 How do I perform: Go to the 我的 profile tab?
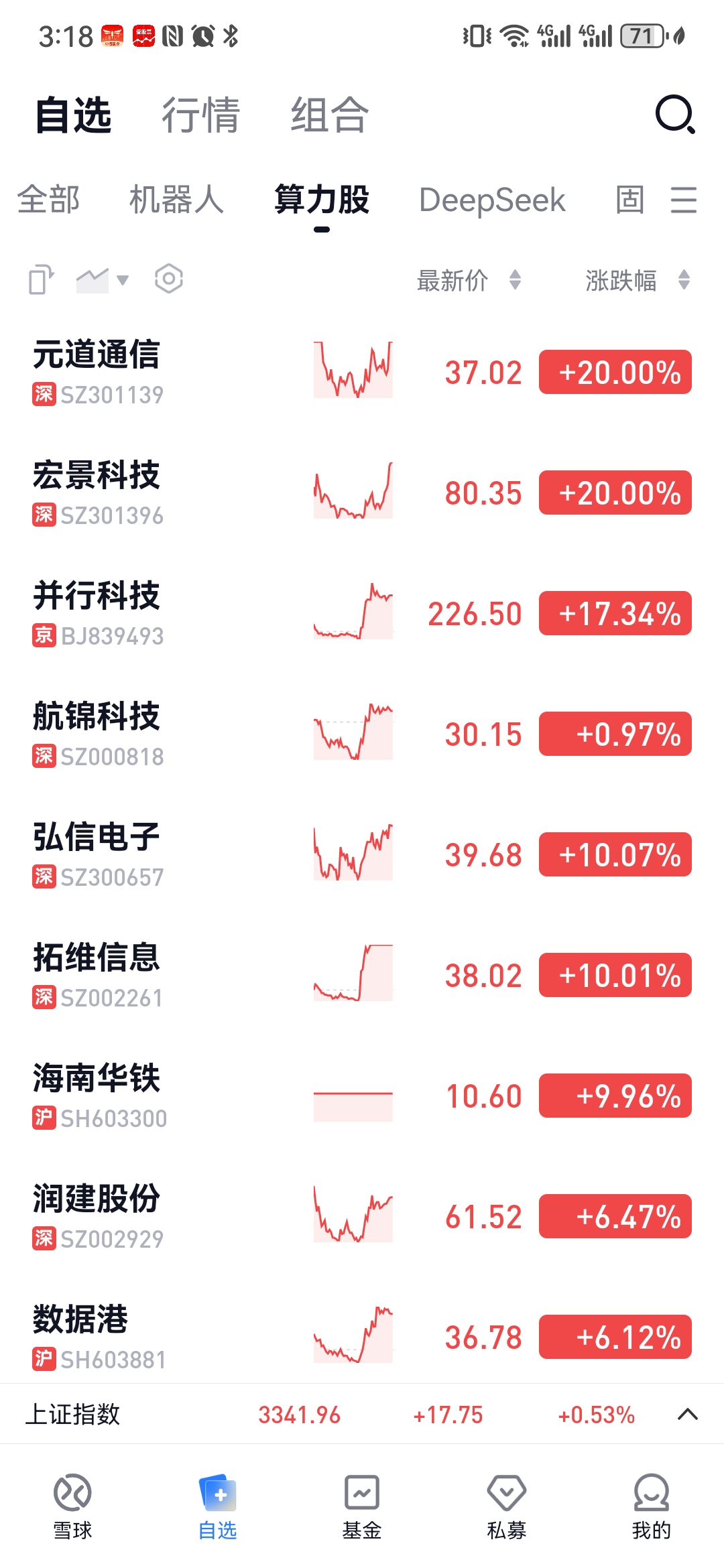coord(651,1507)
